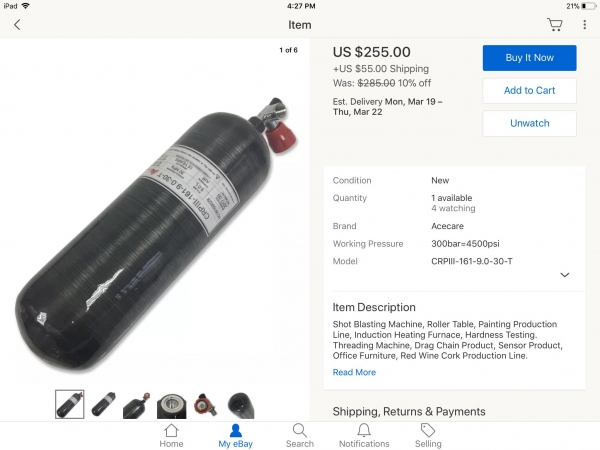Select the sixth image thumbnail
The height and width of the screenshot is (450, 600).
pyautogui.click(x=241, y=404)
